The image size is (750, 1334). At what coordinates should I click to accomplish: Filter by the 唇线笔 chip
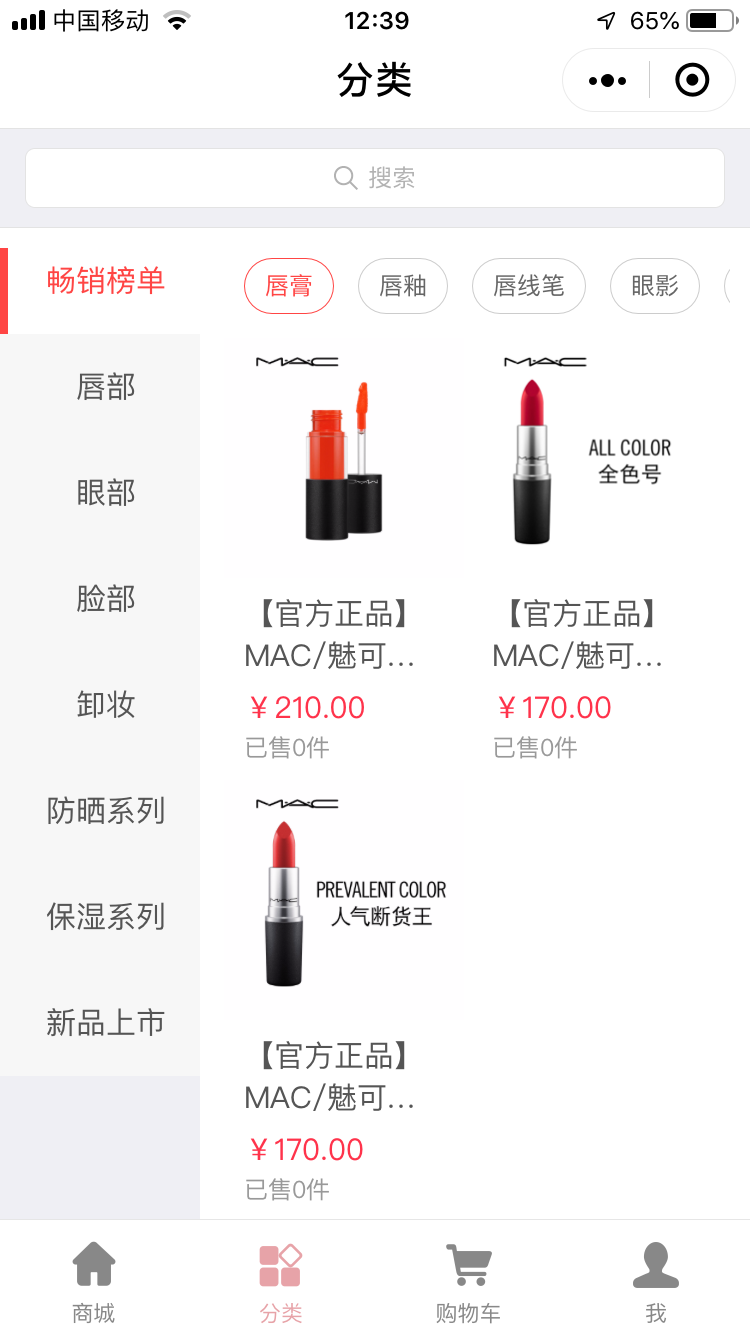pos(528,286)
